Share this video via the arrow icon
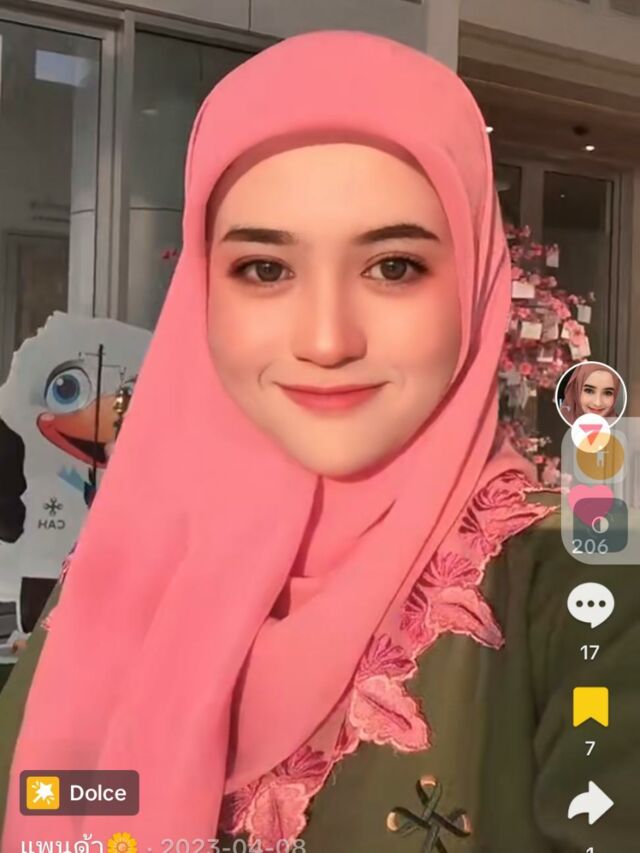The width and height of the screenshot is (640, 853). pos(590,802)
